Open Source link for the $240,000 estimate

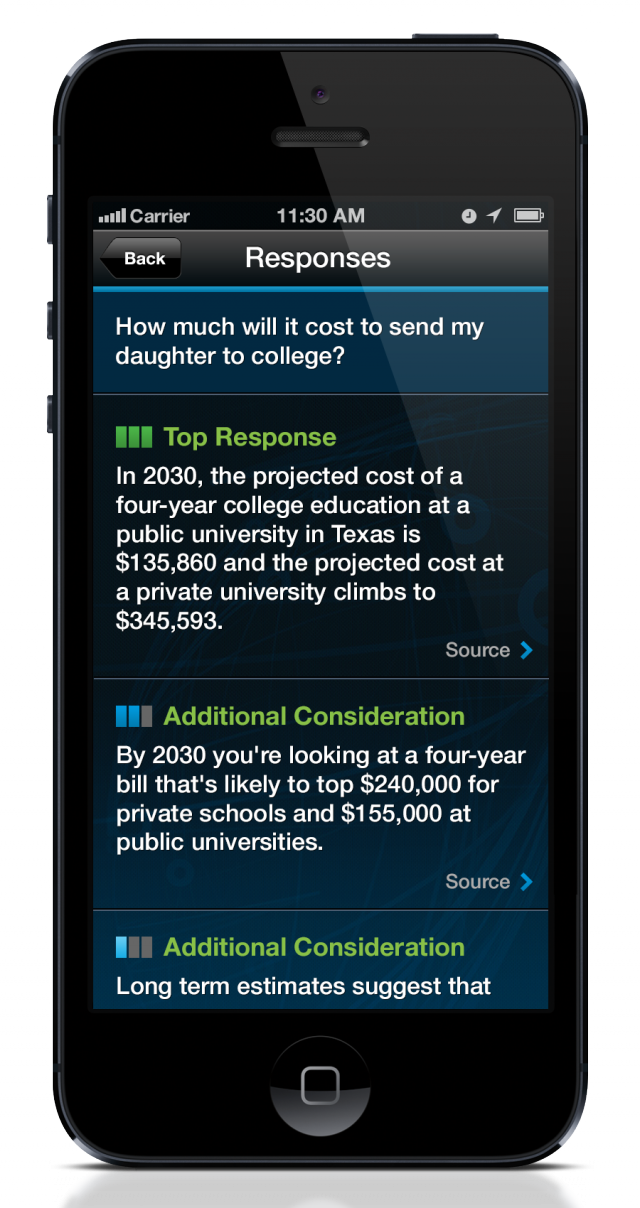point(489,881)
